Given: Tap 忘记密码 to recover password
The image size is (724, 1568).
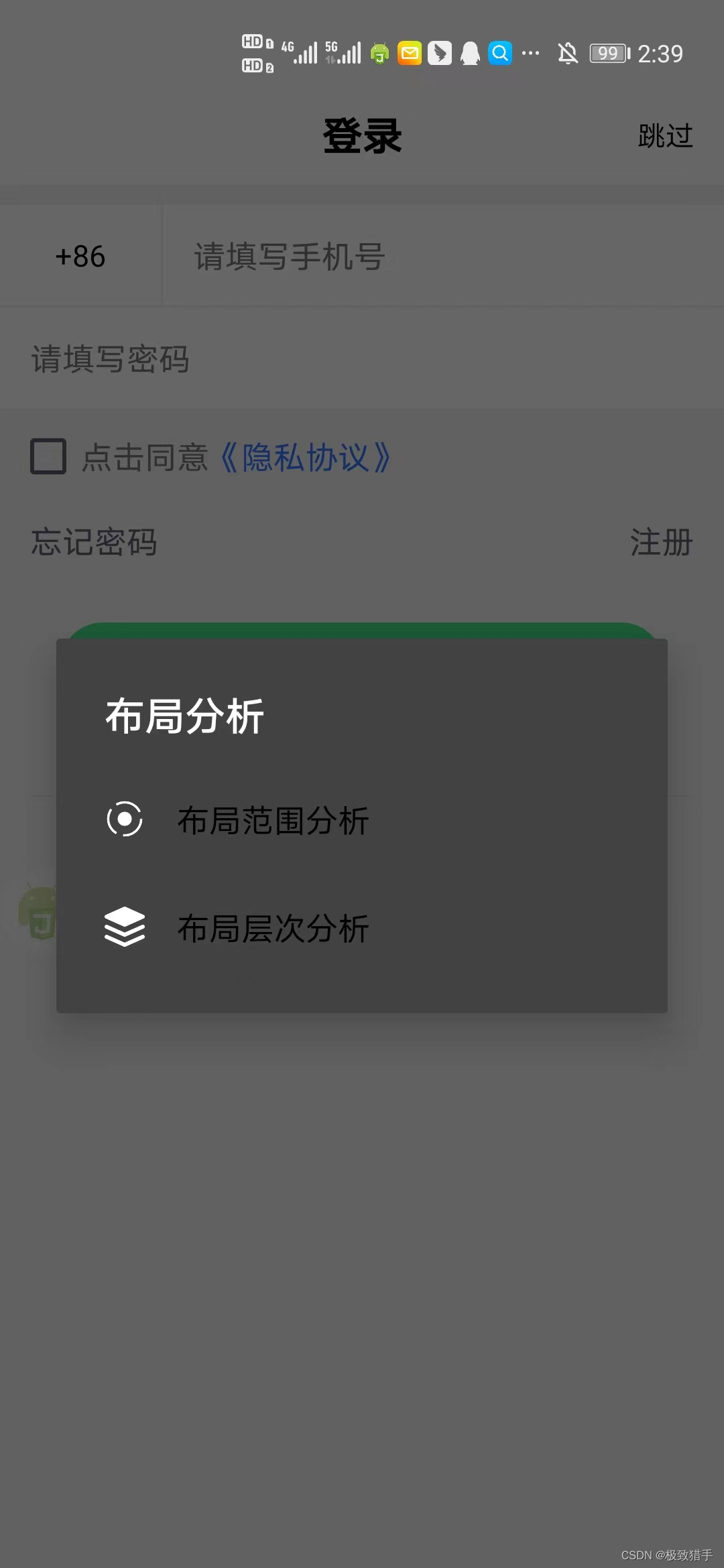Looking at the screenshot, I should tap(95, 542).
